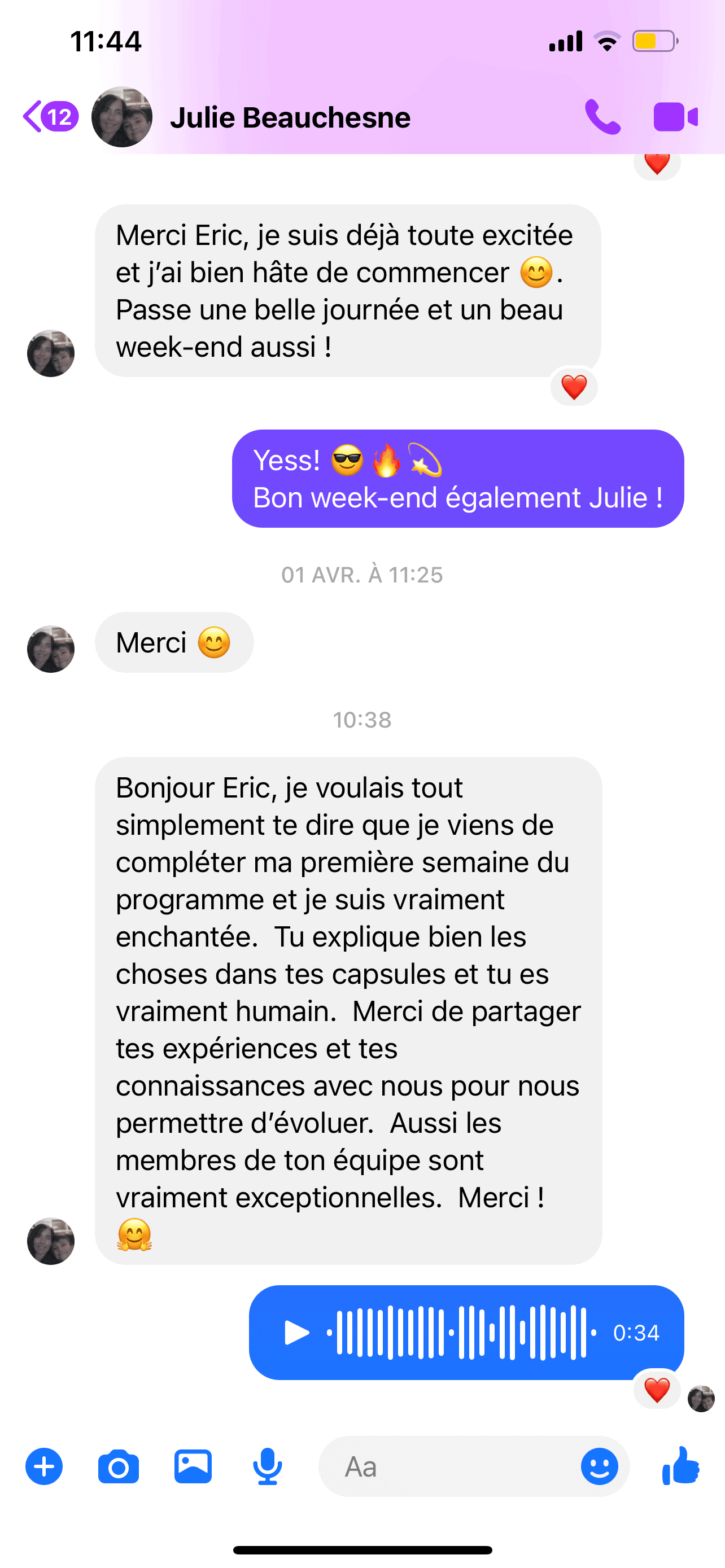Open the photo gallery picker
The height and width of the screenshot is (1568, 725).
tap(193, 1467)
